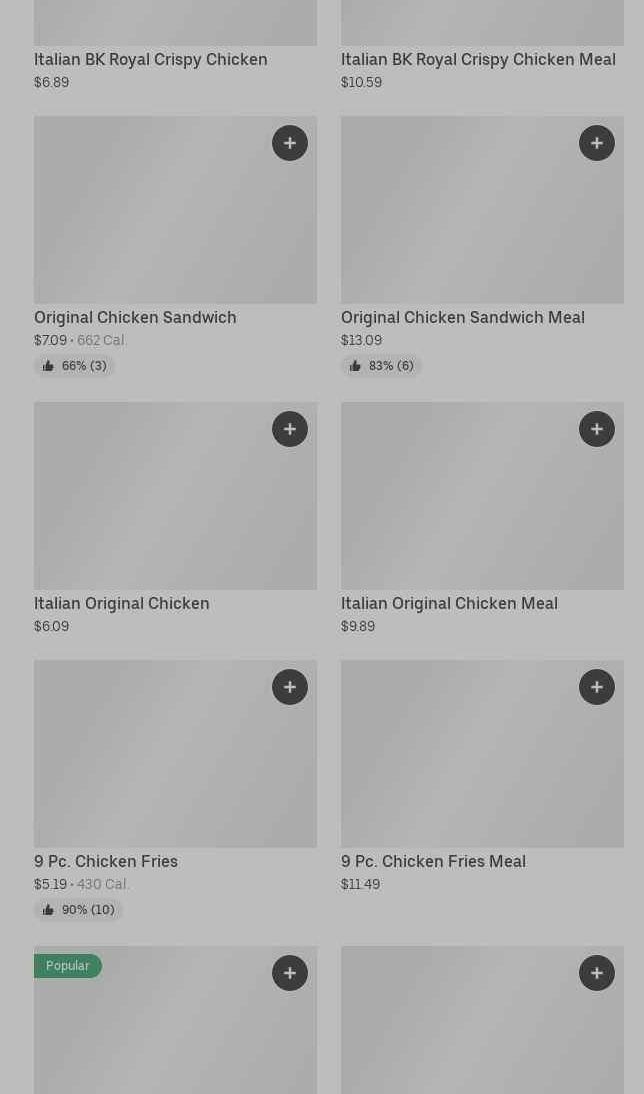
Task: Add 9 Pc. Chicken Fries Meal to cart
Action: point(597,687)
